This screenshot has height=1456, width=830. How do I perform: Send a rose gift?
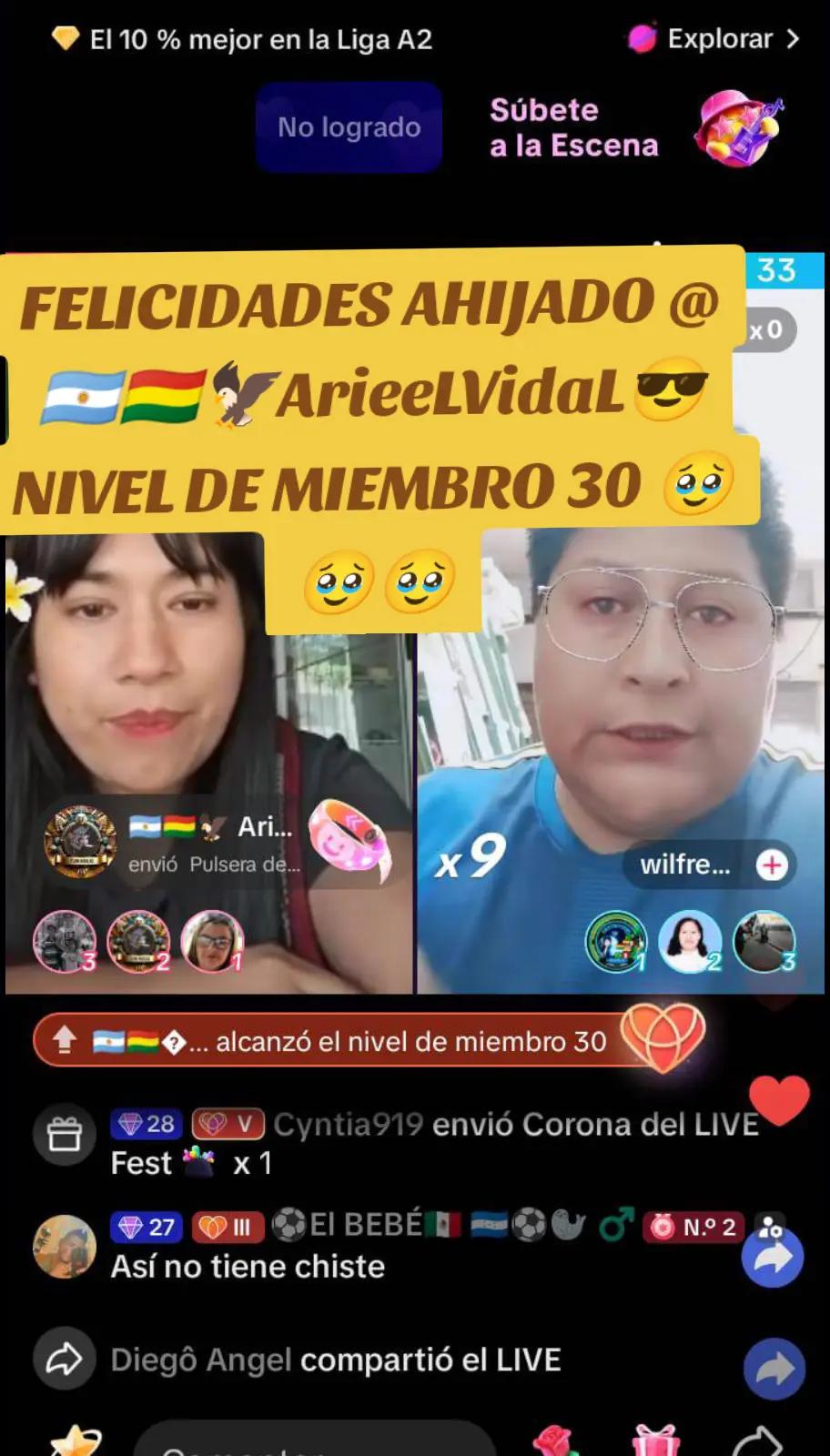[x=556, y=1441]
